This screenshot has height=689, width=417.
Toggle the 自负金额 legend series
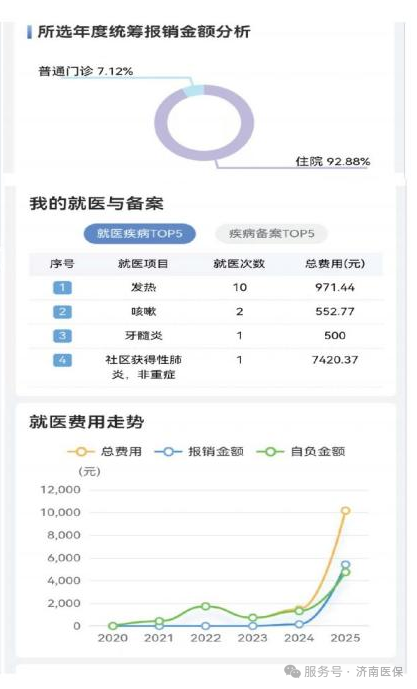[301, 451]
